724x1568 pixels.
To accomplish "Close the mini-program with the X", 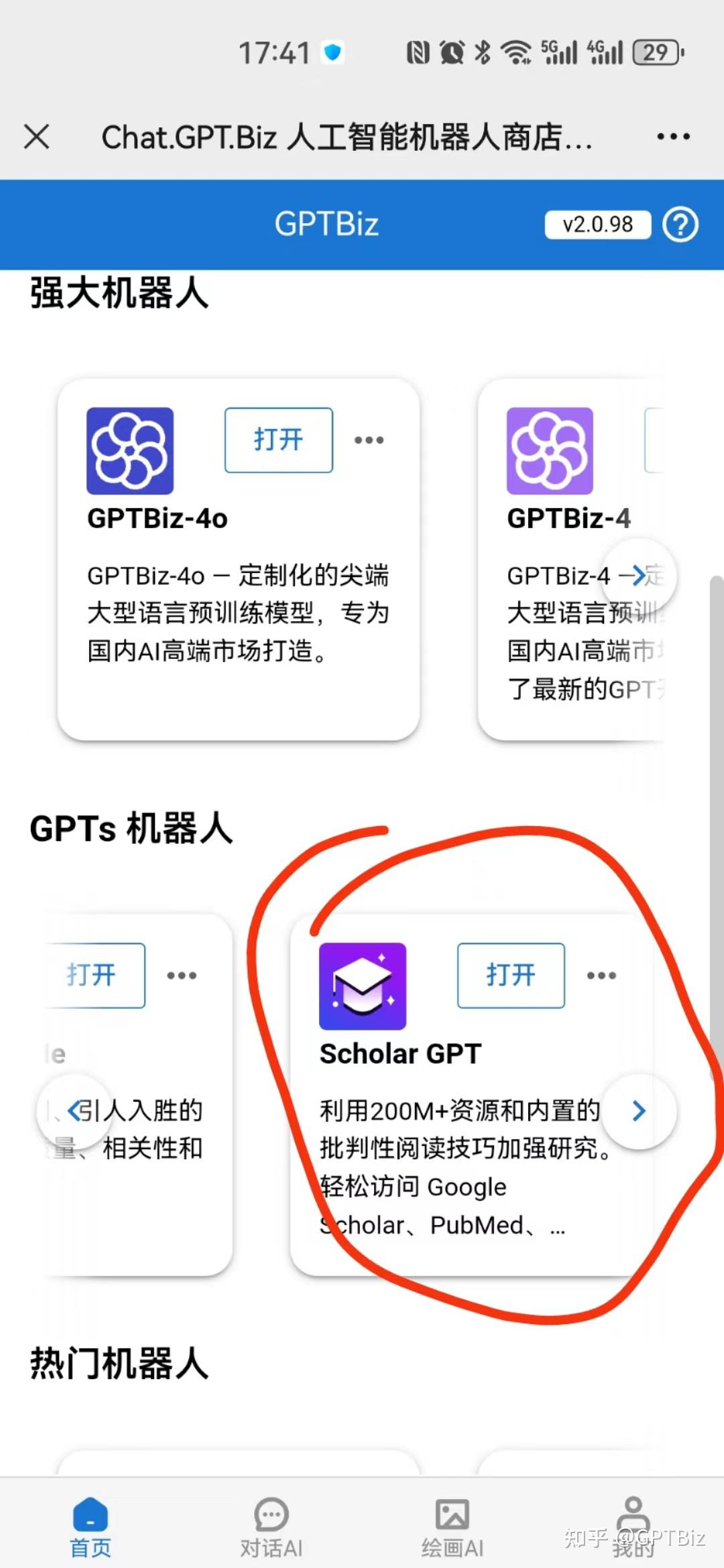I will [37, 136].
